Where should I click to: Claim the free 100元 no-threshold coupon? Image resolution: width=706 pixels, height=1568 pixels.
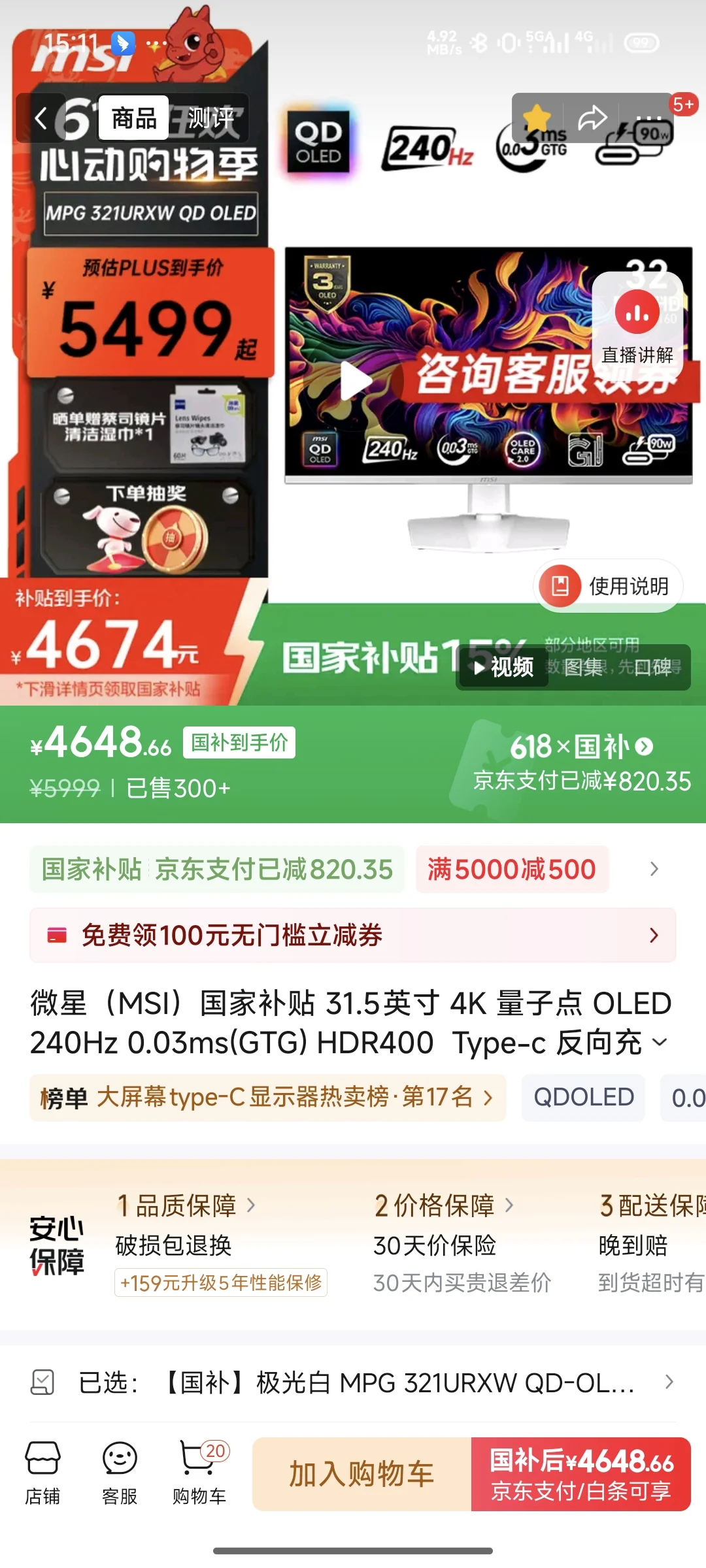click(353, 935)
